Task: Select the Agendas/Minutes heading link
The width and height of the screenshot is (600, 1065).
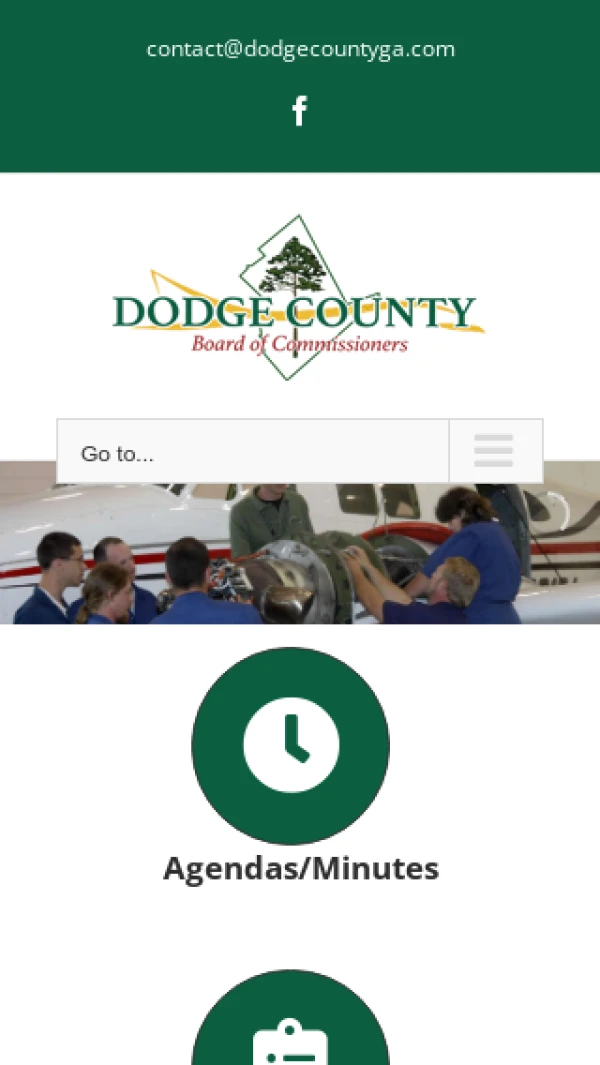Action: (x=300, y=868)
